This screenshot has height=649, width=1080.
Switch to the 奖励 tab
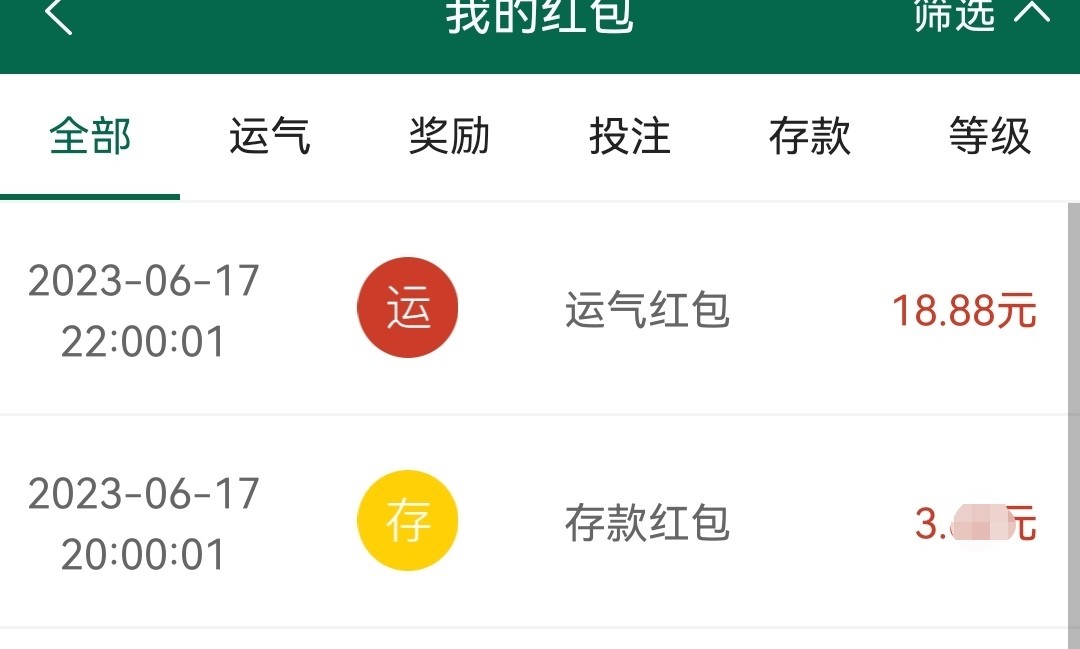pos(450,137)
